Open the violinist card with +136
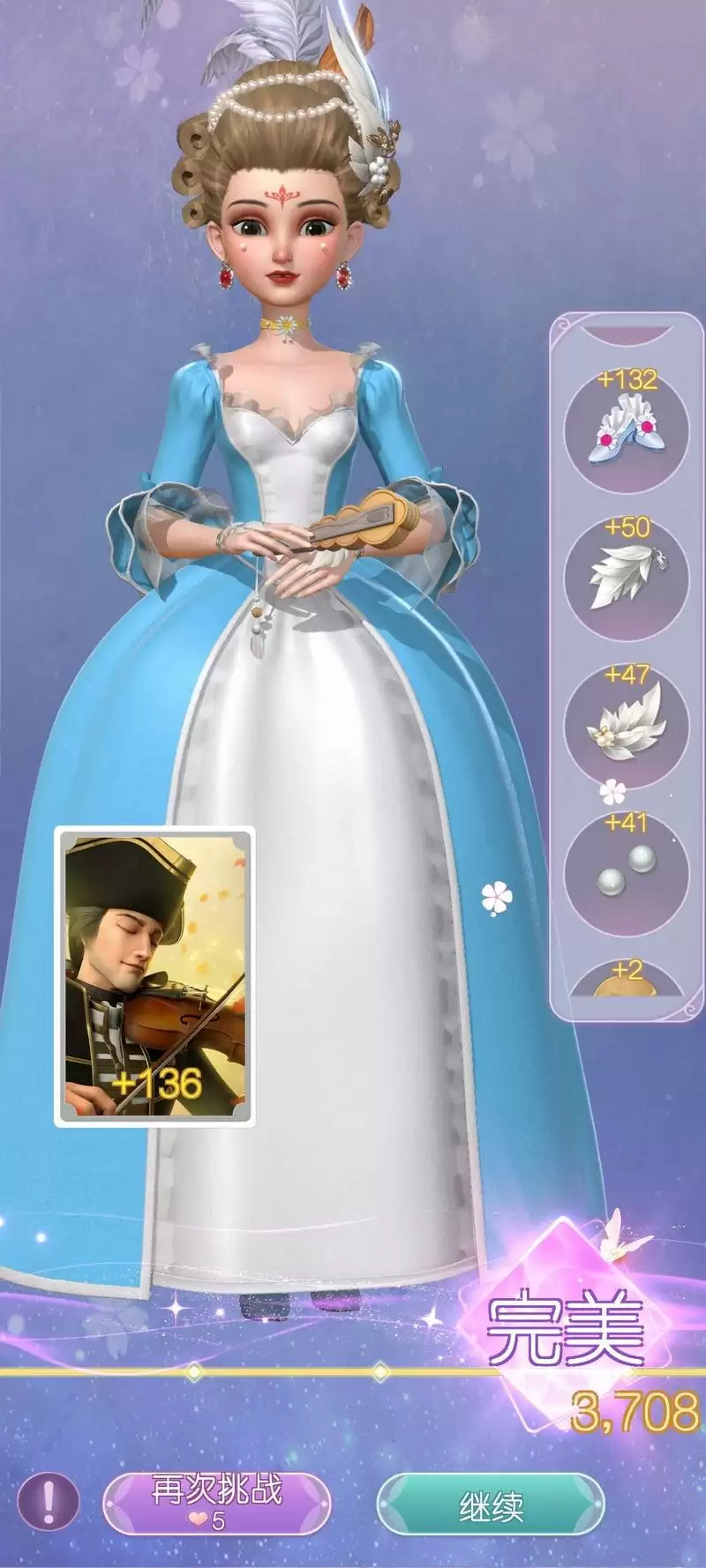Screen dimensions: 706x1568 (x=154, y=977)
